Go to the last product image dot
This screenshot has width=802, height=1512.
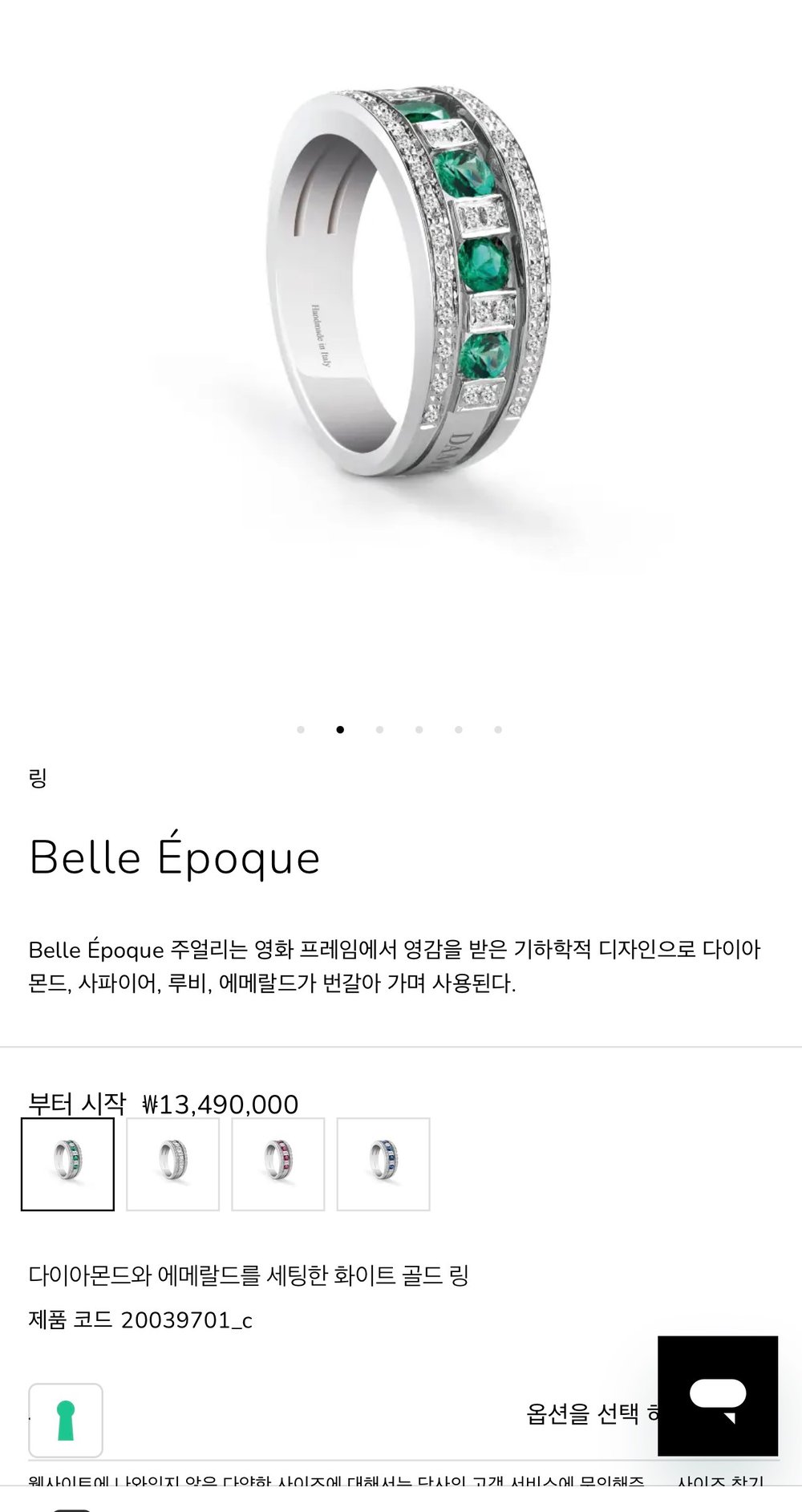[498, 730]
